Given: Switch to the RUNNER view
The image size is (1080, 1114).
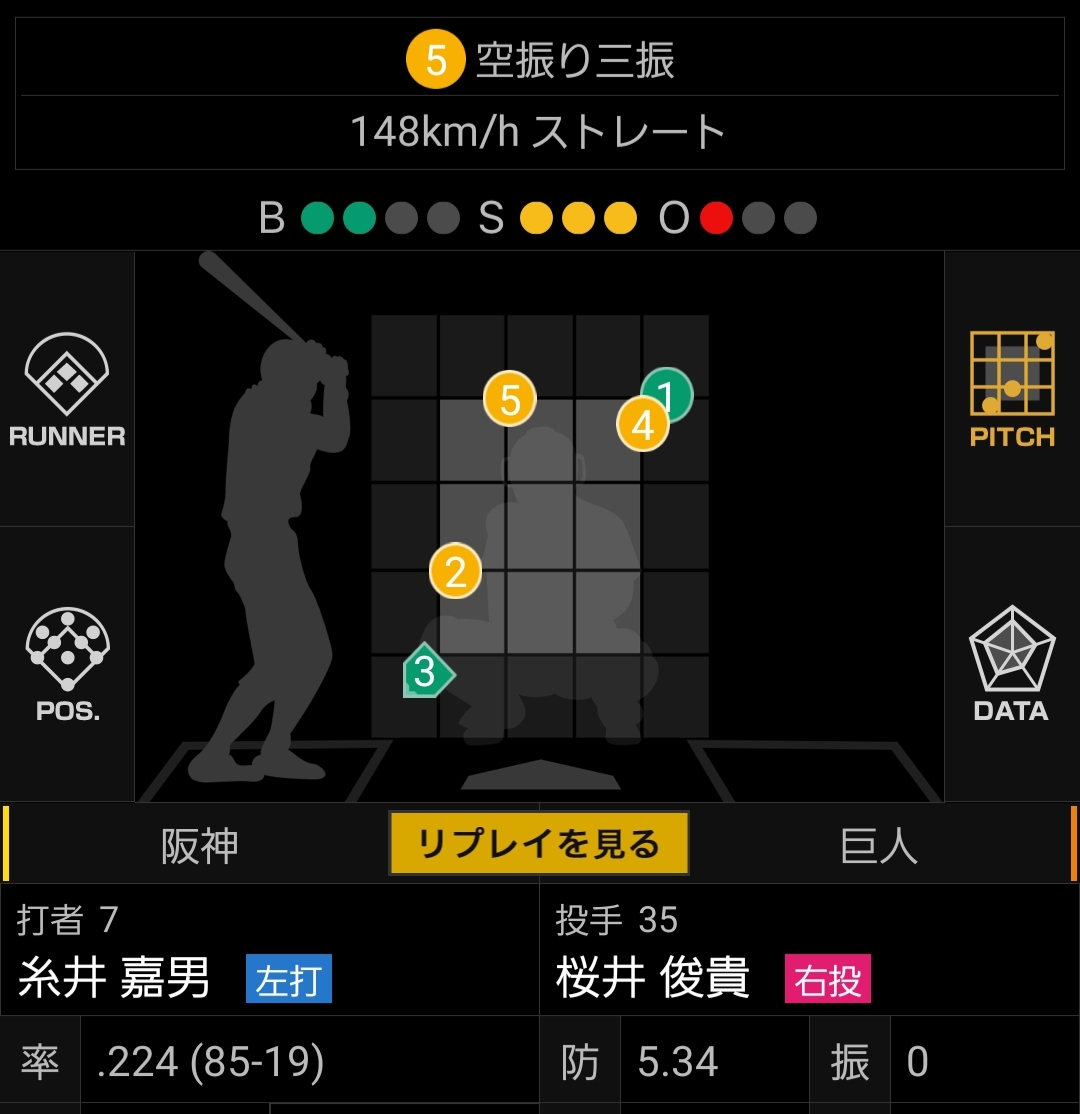Looking at the screenshot, I should 67,388.
